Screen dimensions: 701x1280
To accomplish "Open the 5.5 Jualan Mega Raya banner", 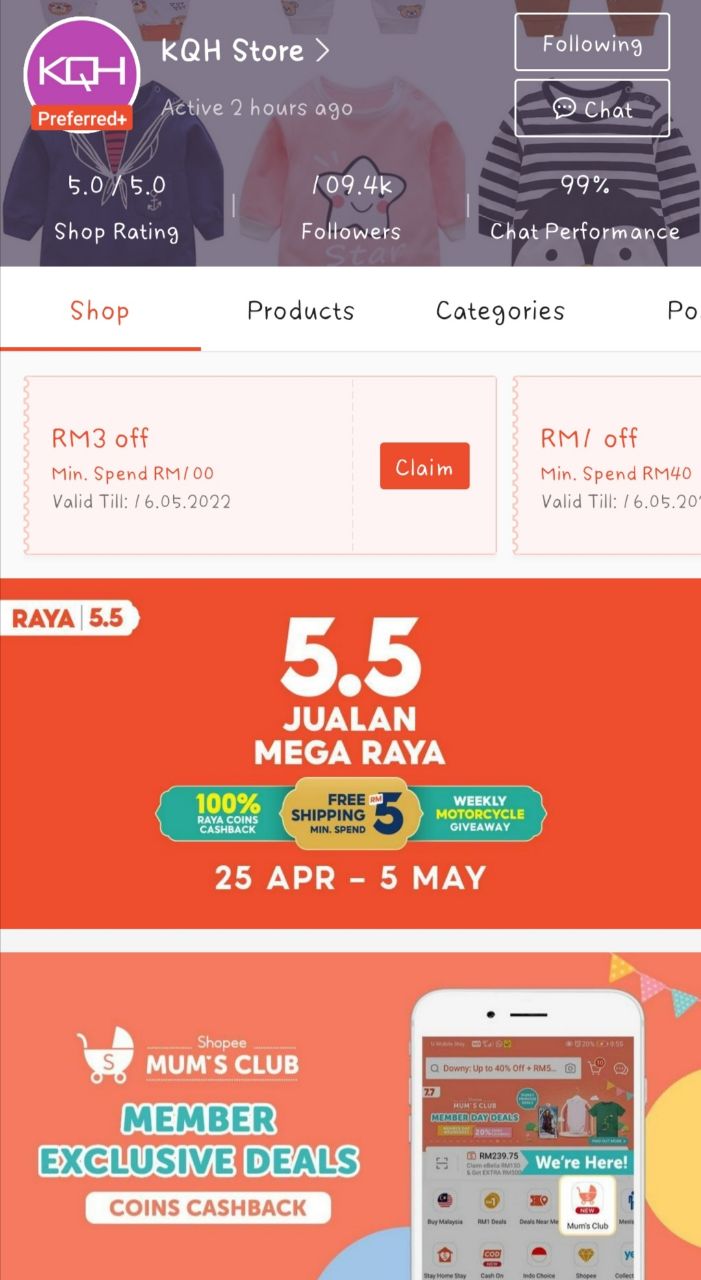I will [350, 752].
